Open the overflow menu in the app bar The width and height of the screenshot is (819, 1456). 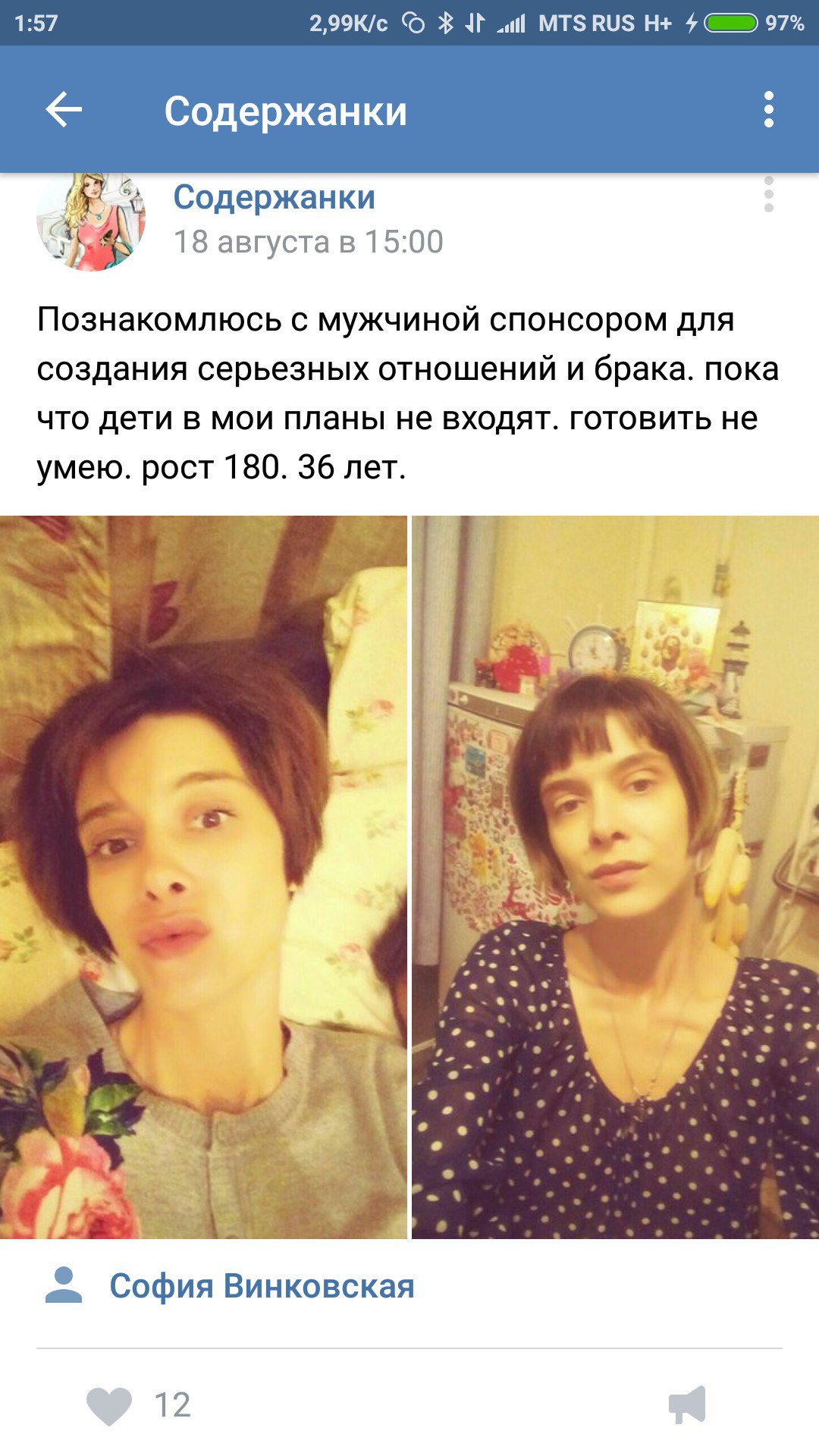click(x=768, y=110)
